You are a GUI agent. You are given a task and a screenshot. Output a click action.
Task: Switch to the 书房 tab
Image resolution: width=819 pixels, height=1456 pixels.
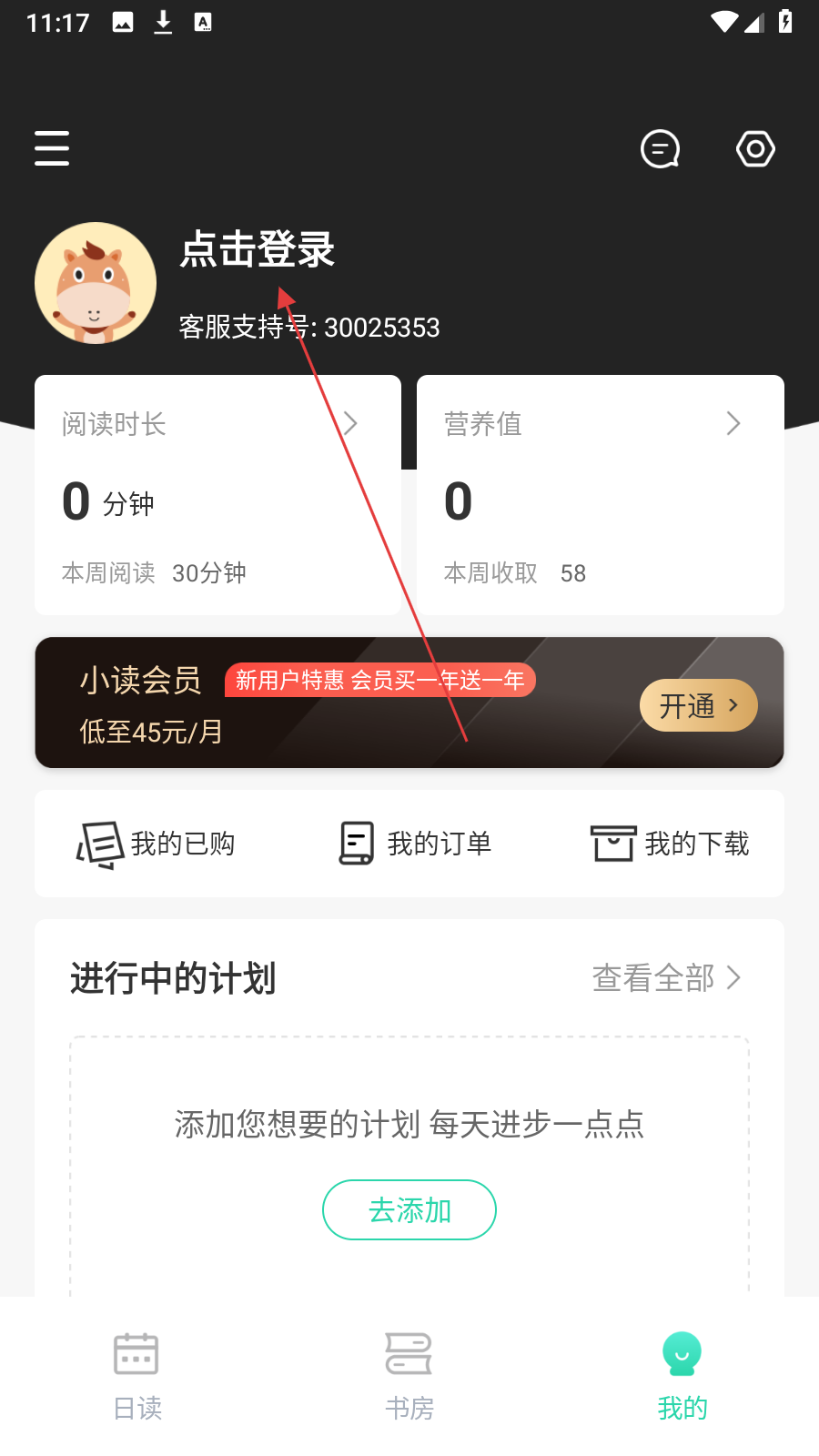(409, 1376)
